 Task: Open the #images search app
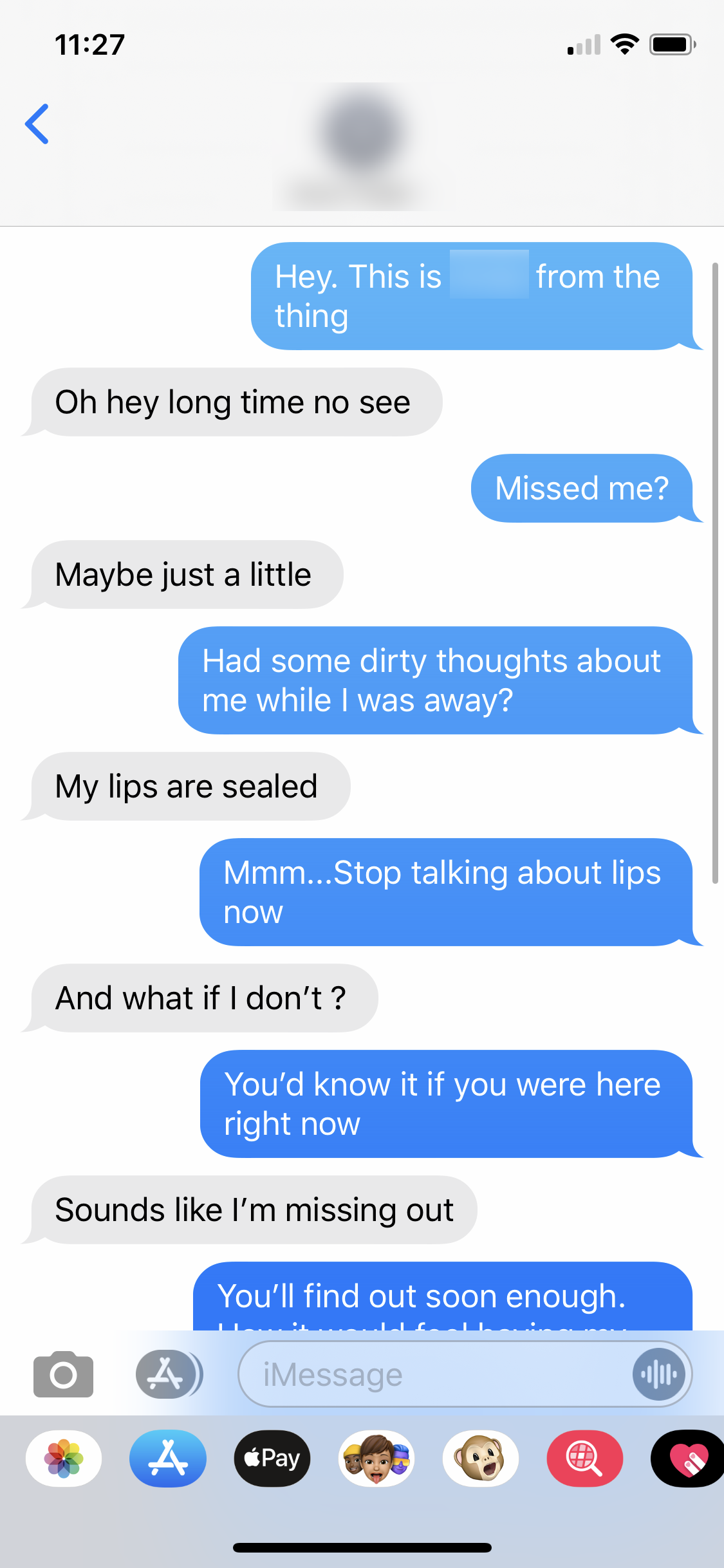tap(585, 1459)
